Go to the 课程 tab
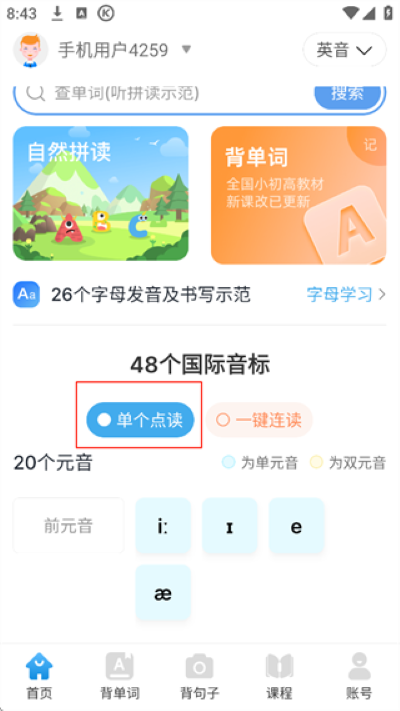Viewport: 400px width, 711px height. coord(279,676)
